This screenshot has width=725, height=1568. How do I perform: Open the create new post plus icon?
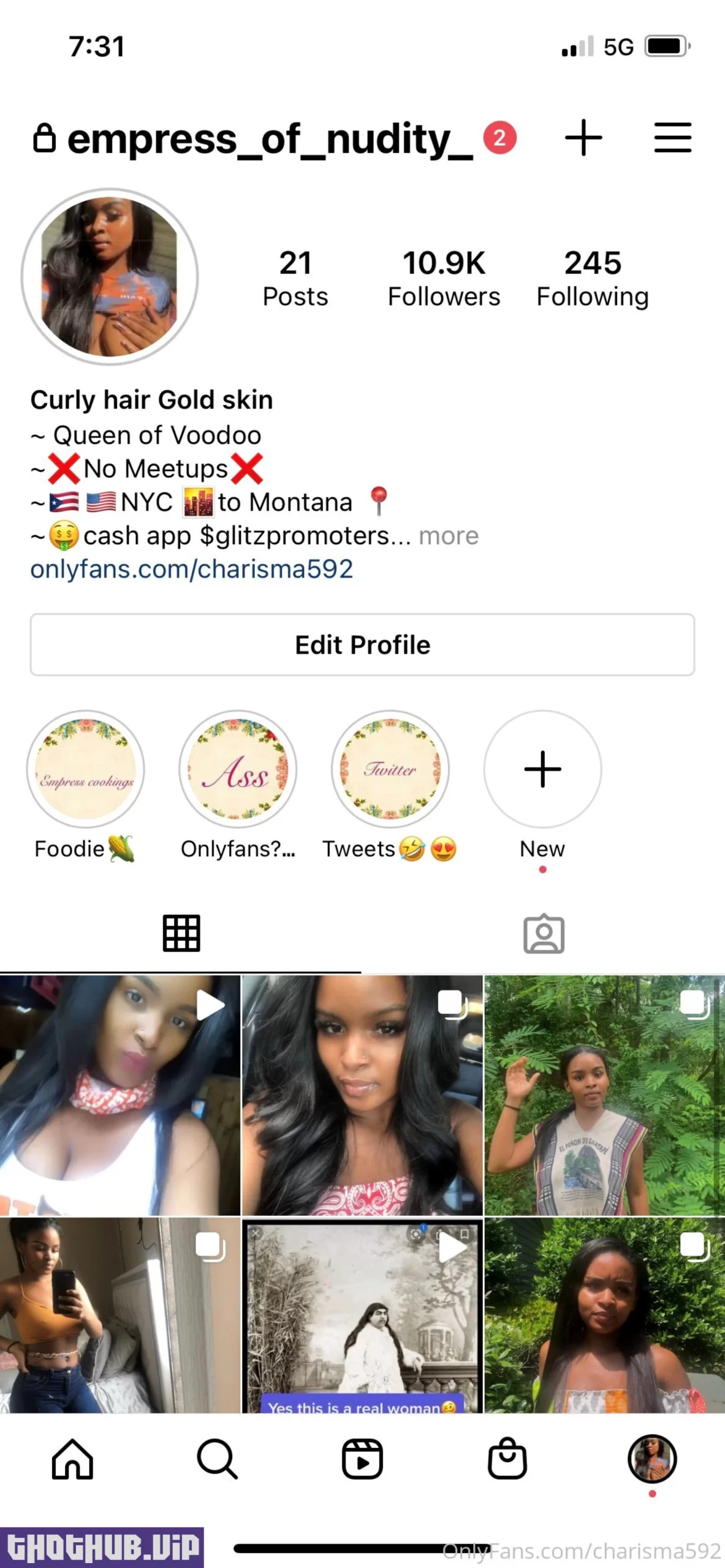coord(583,138)
